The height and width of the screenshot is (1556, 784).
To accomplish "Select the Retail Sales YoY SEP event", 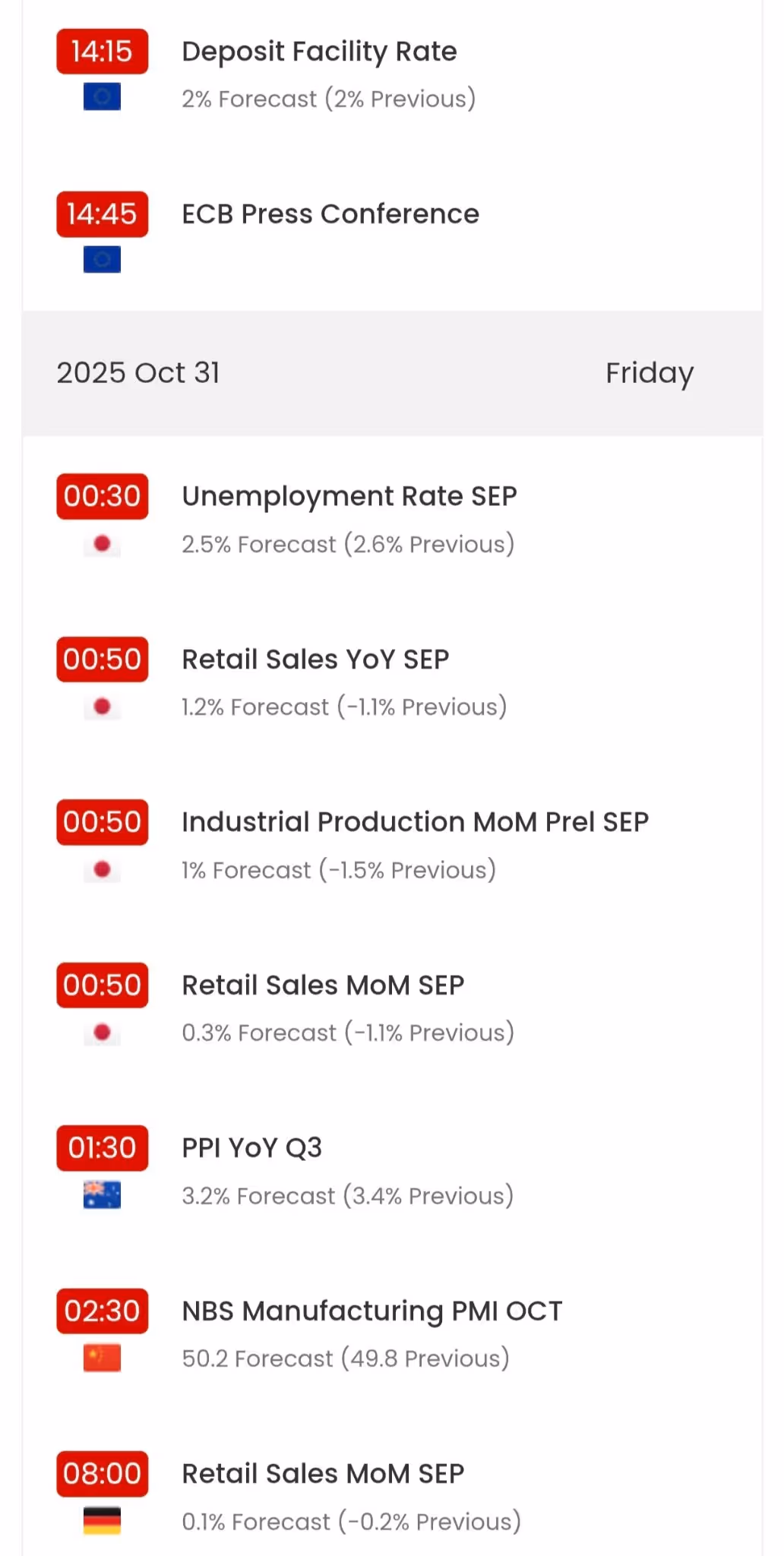I will point(315,659).
